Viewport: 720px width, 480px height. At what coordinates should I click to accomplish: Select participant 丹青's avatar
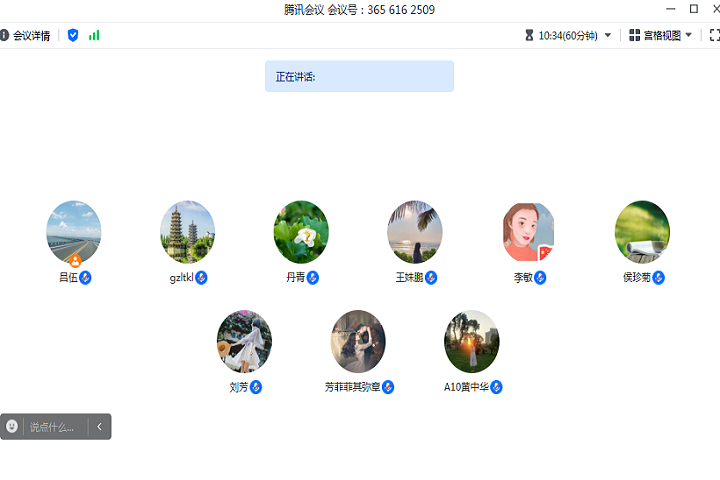click(301, 232)
